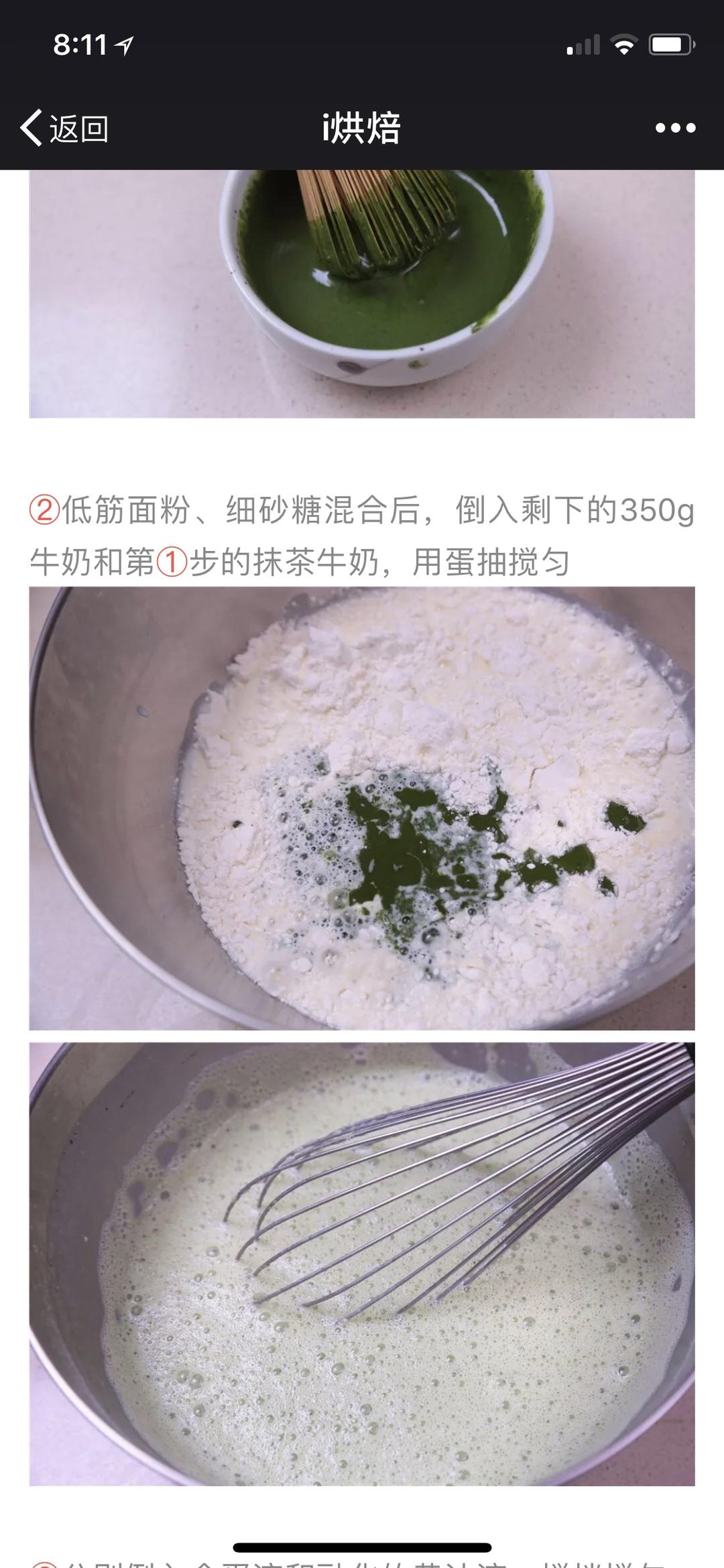
Task: Enlarge the whisked batter photo
Action: point(362,1264)
